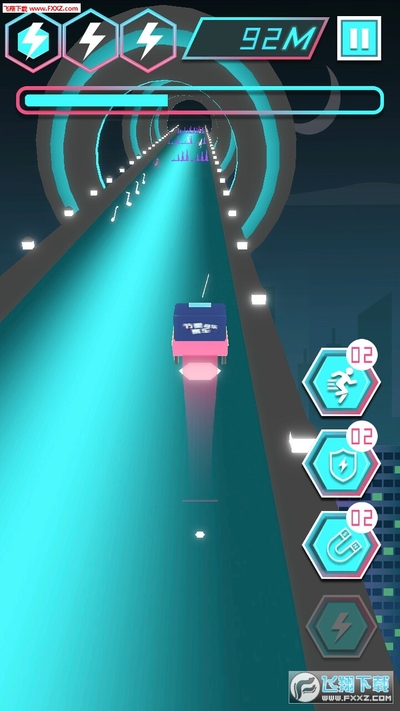The height and width of the screenshot is (711, 400).
Task: Pause the game
Action: [359, 38]
